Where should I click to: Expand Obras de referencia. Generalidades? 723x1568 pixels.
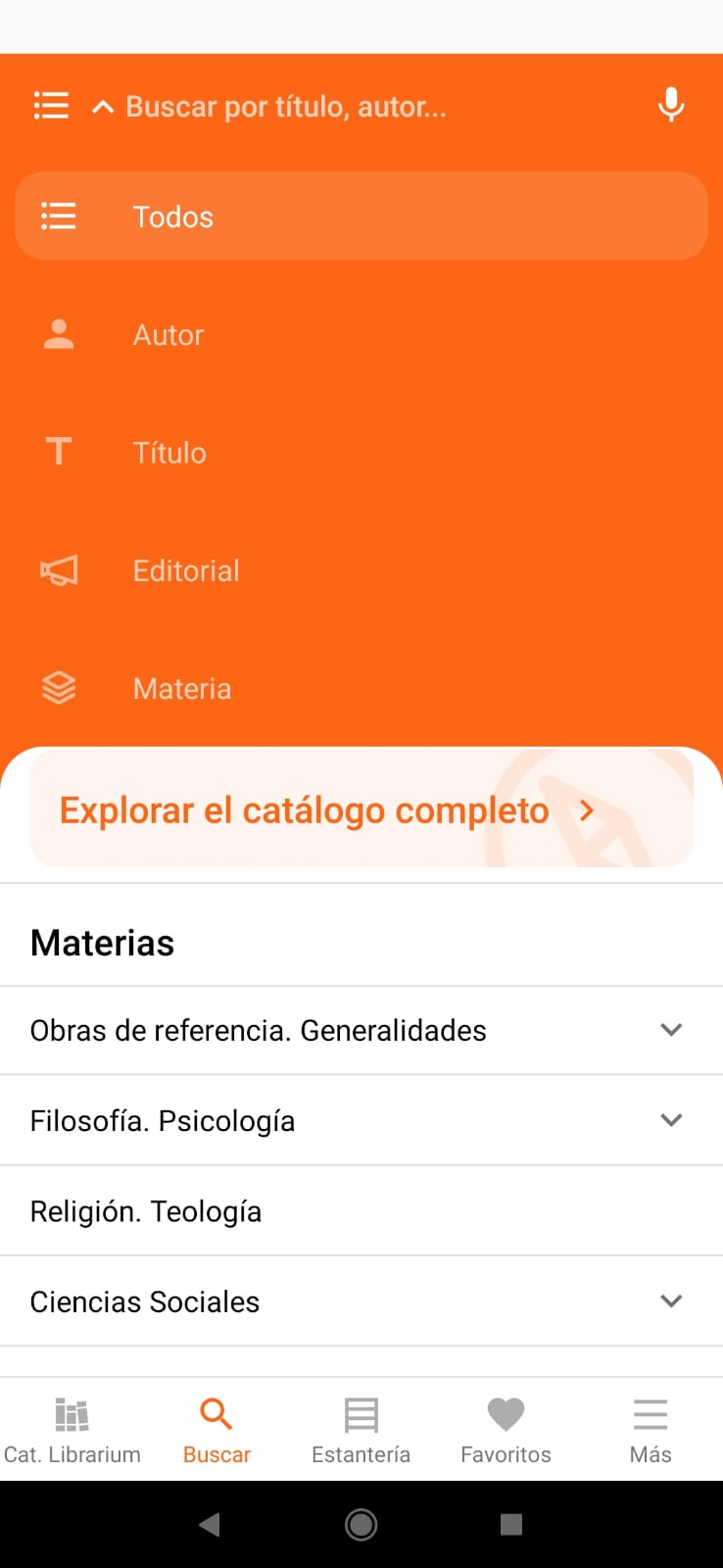(361, 1030)
